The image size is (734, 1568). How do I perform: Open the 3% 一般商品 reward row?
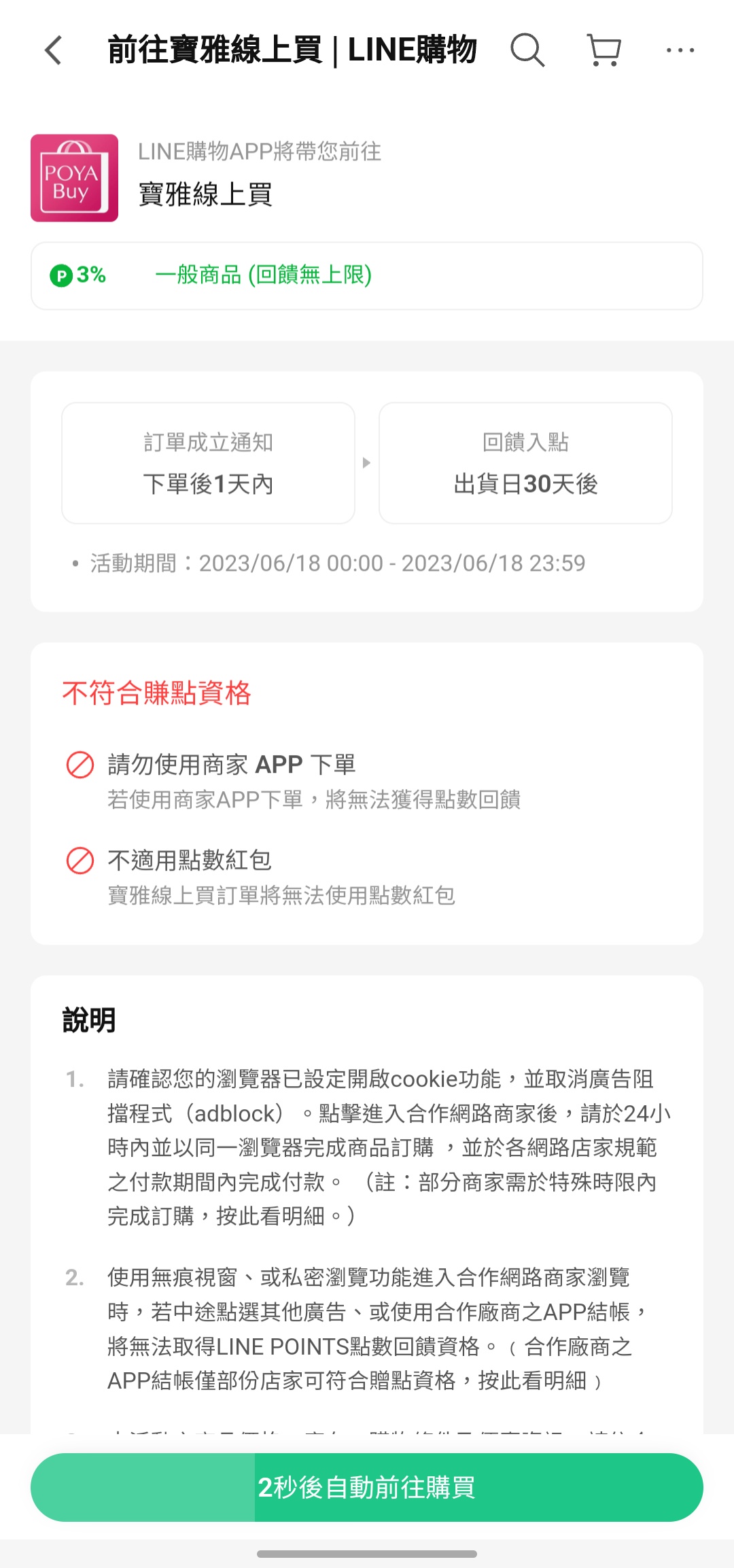click(367, 276)
